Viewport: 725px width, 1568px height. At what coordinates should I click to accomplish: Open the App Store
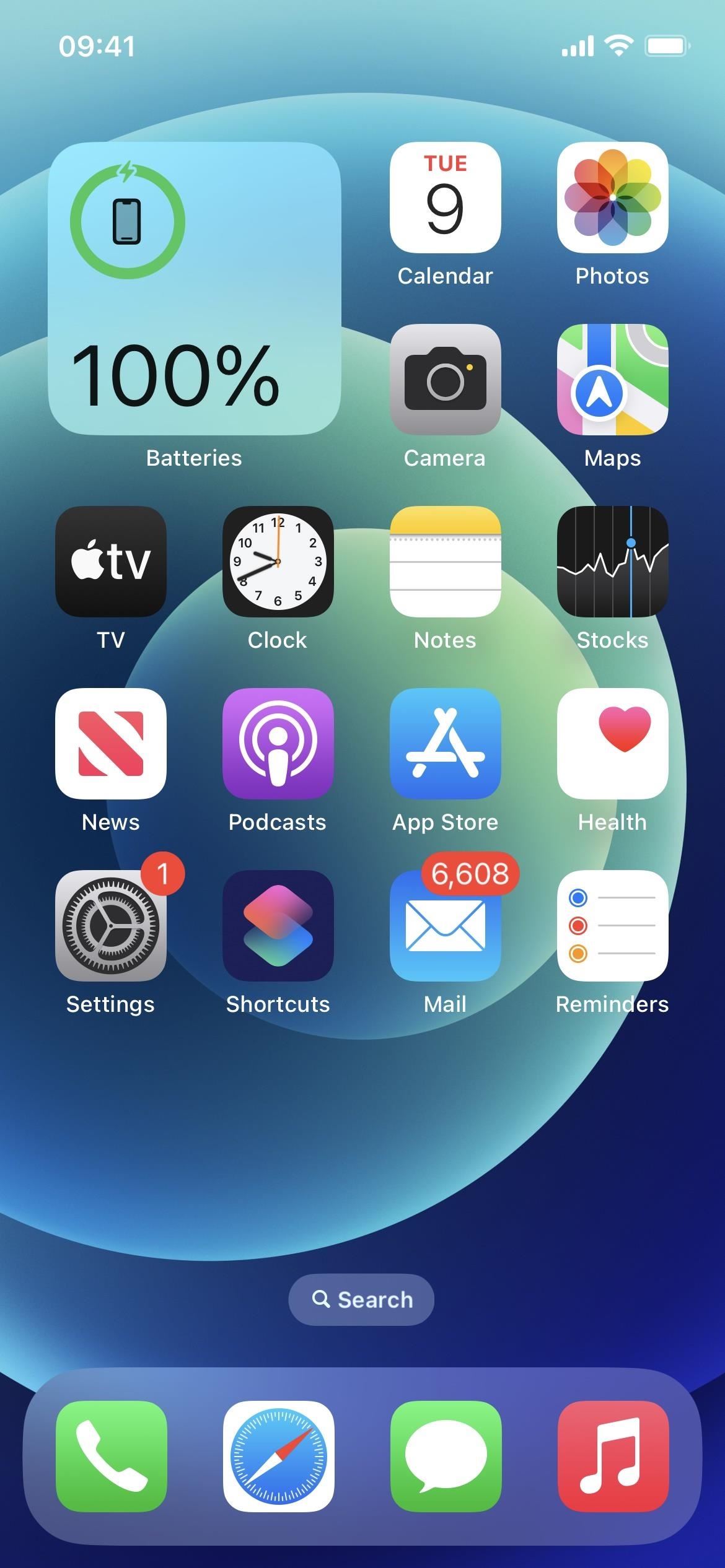pyautogui.click(x=445, y=744)
